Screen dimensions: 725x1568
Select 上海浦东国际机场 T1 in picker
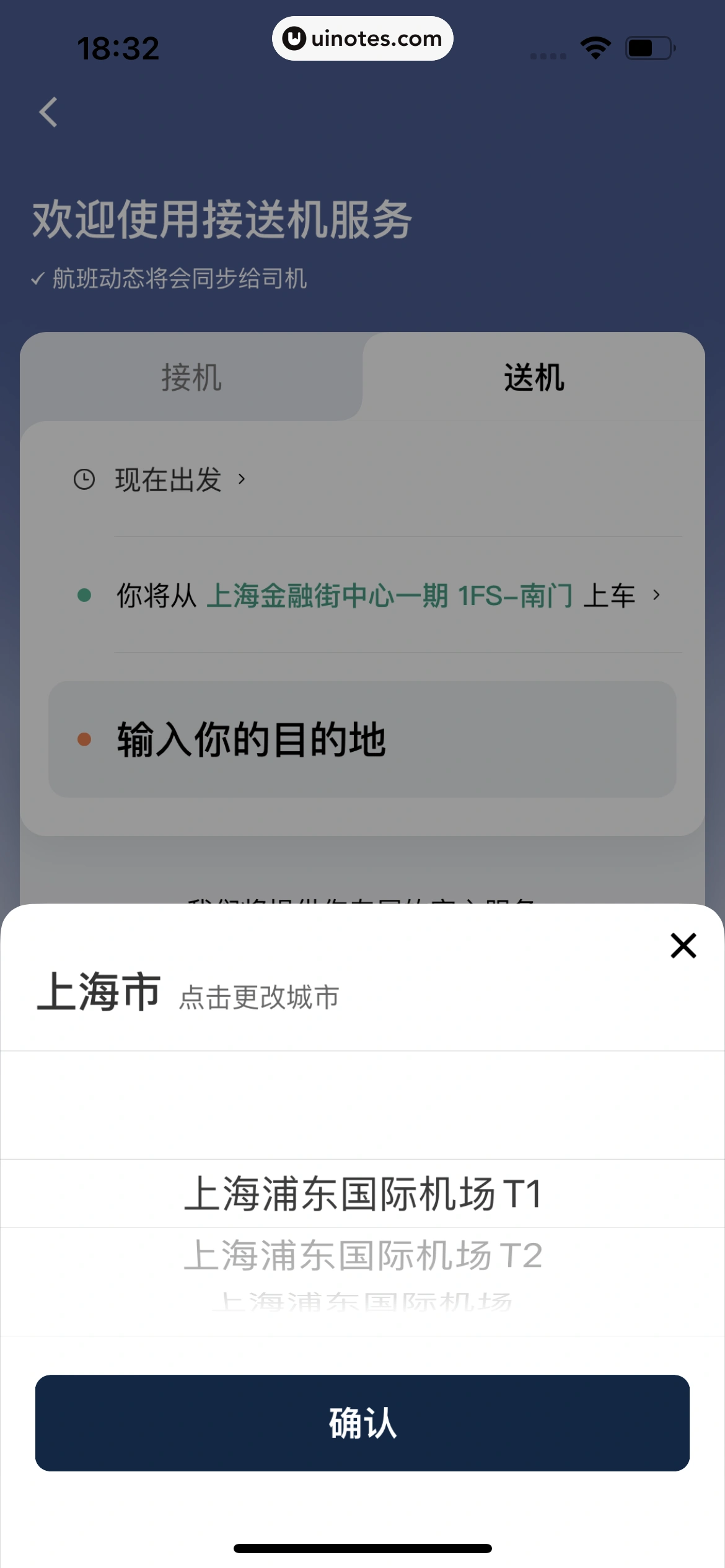pyautogui.click(x=362, y=1193)
